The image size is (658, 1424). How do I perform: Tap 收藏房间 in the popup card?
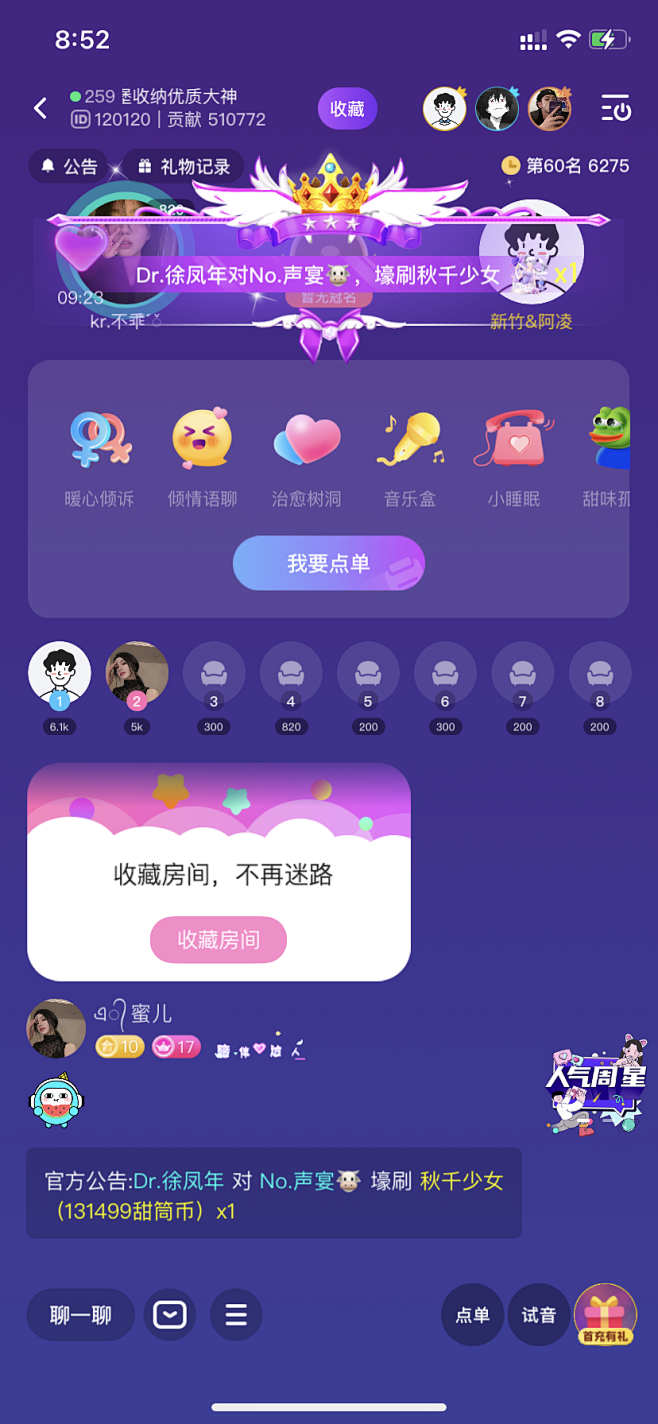[x=218, y=940]
